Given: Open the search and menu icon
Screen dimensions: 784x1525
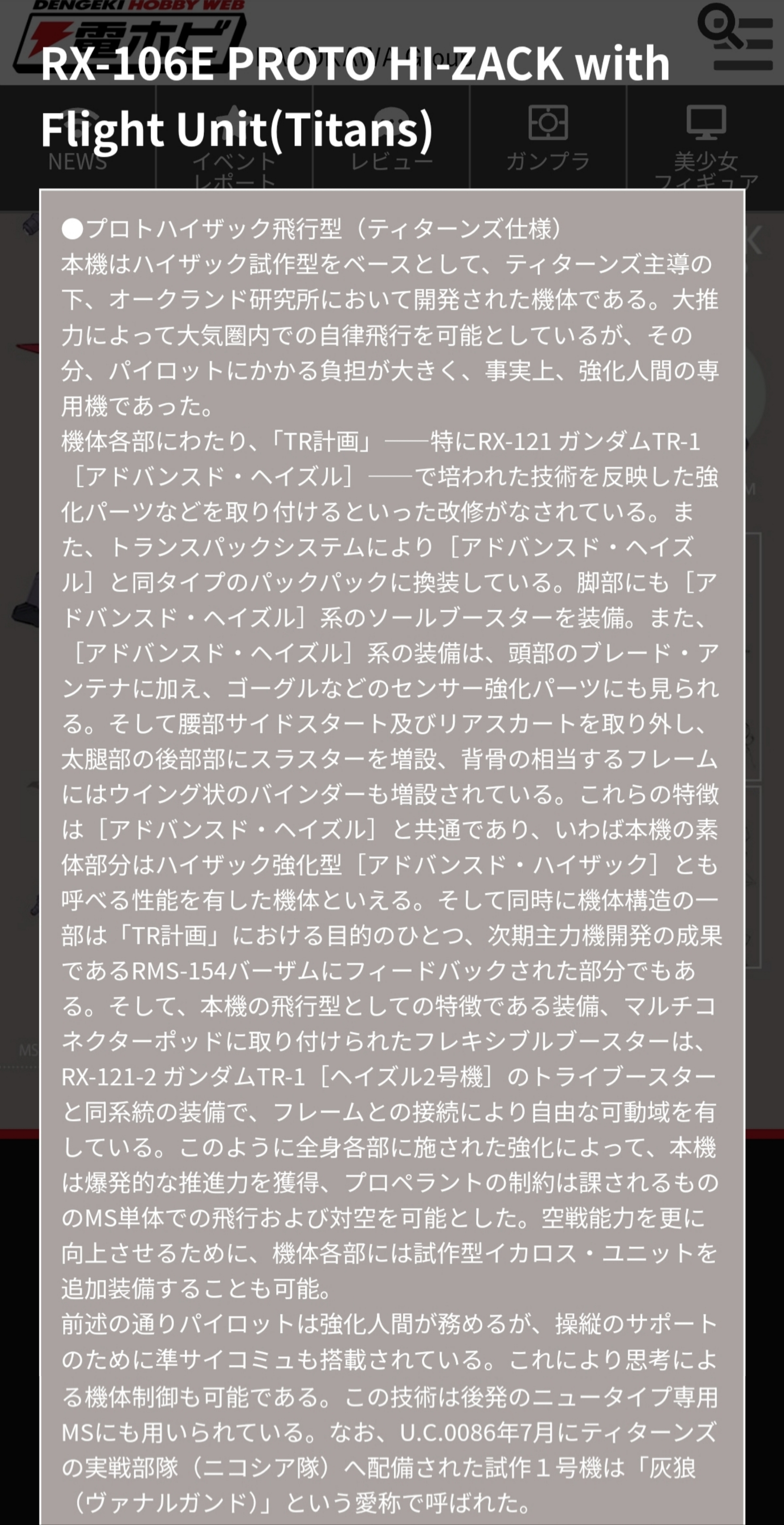Looking at the screenshot, I should tap(735, 37).
